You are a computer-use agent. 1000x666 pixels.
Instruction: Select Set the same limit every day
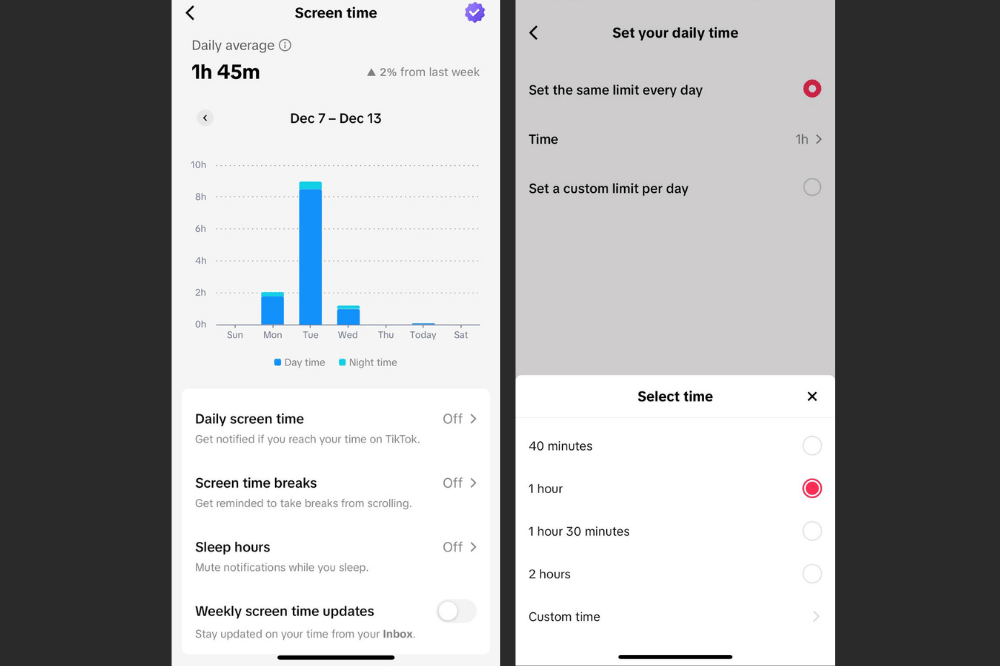click(811, 89)
